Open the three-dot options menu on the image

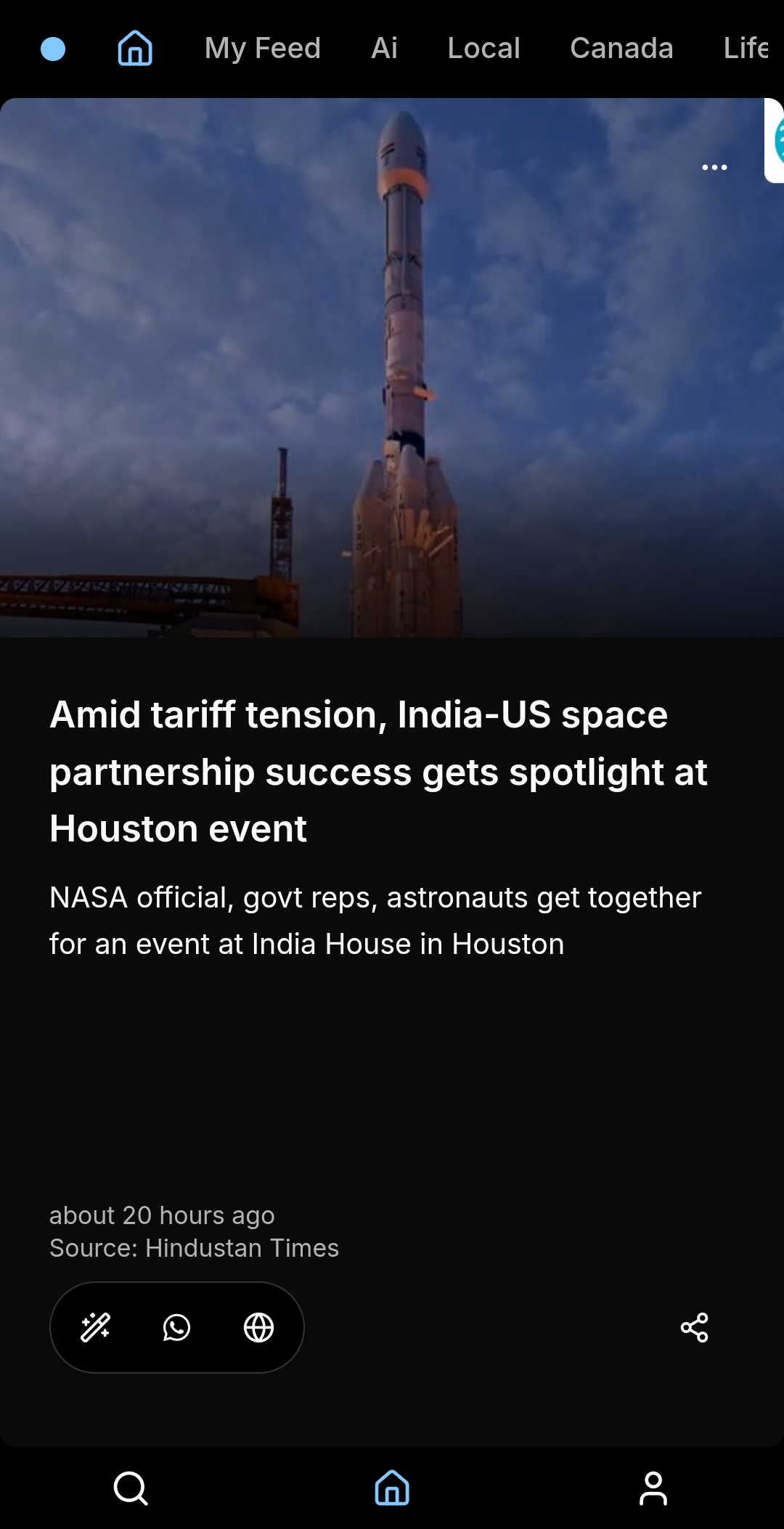pyautogui.click(x=715, y=166)
